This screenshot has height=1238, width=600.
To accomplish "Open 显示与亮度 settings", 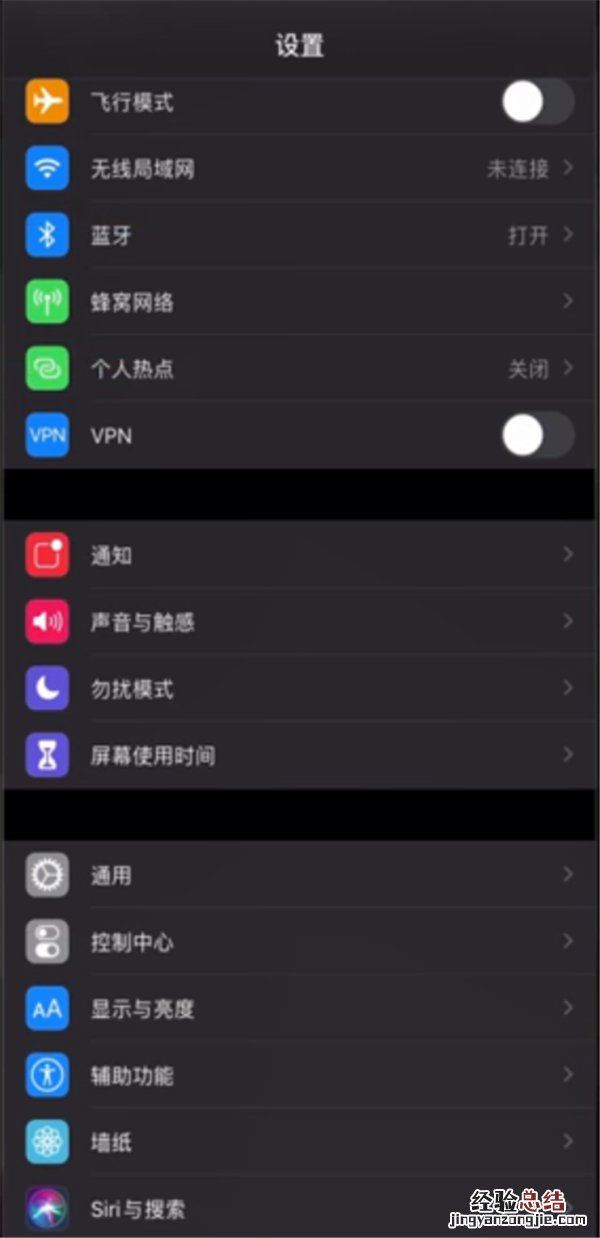I will pos(300,1009).
